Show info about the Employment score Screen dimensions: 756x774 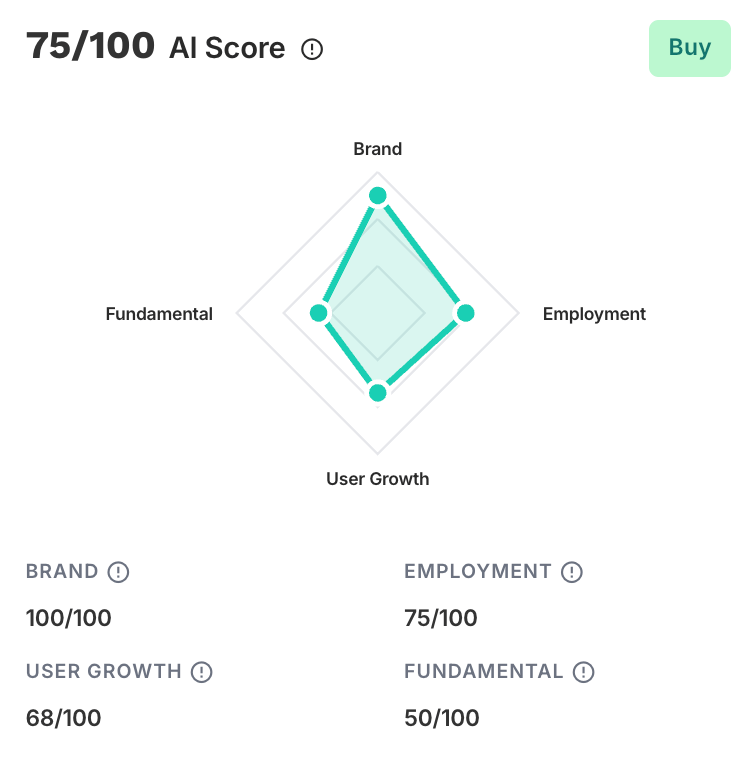(x=571, y=572)
